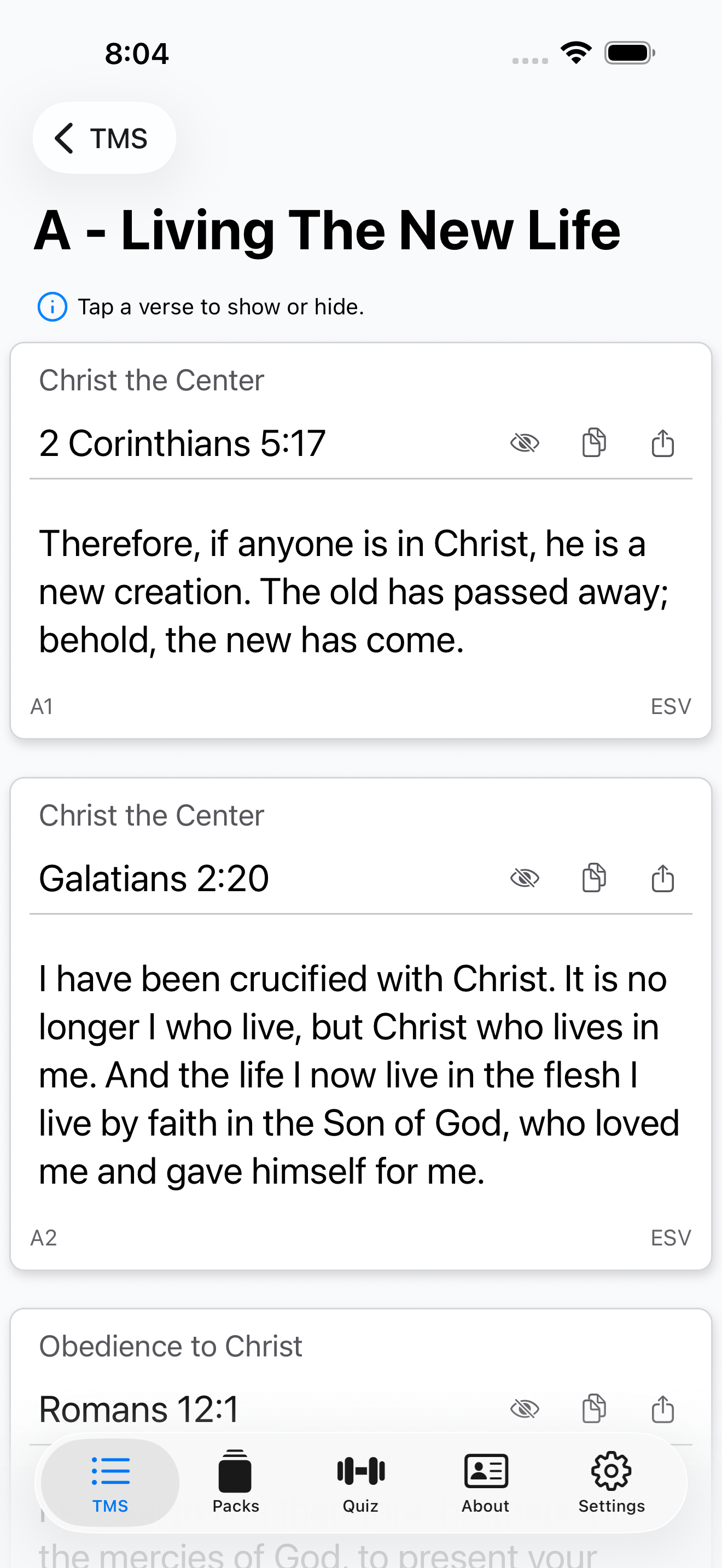Copy the Romans 12:1 verse

pos(593,1408)
